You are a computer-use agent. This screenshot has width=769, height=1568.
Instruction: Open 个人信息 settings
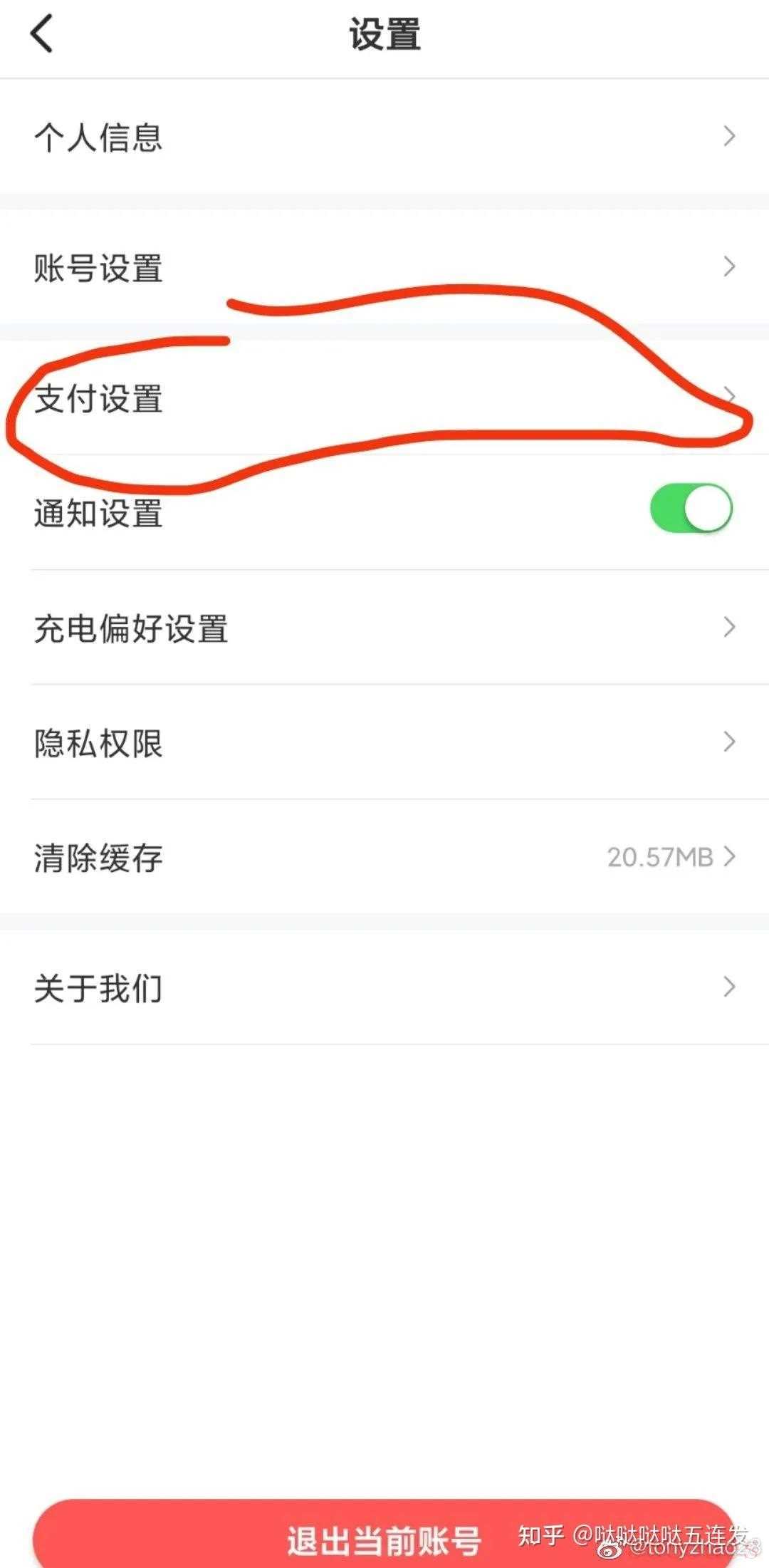point(384,136)
